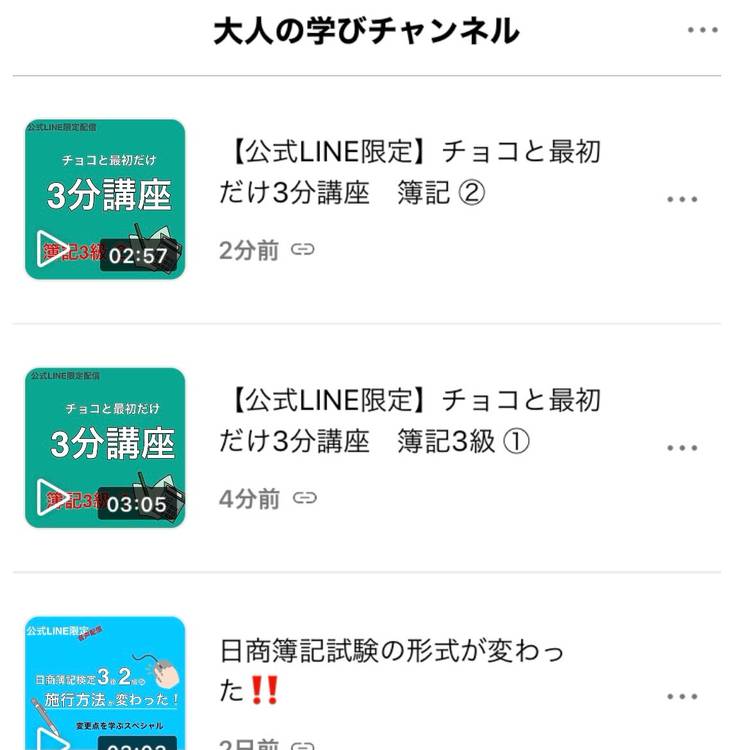Image resolution: width=750 pixels, height=750 pixels.
Task: Open the 日商簿記試験の形式が変わった video entry
Action: 392,670
